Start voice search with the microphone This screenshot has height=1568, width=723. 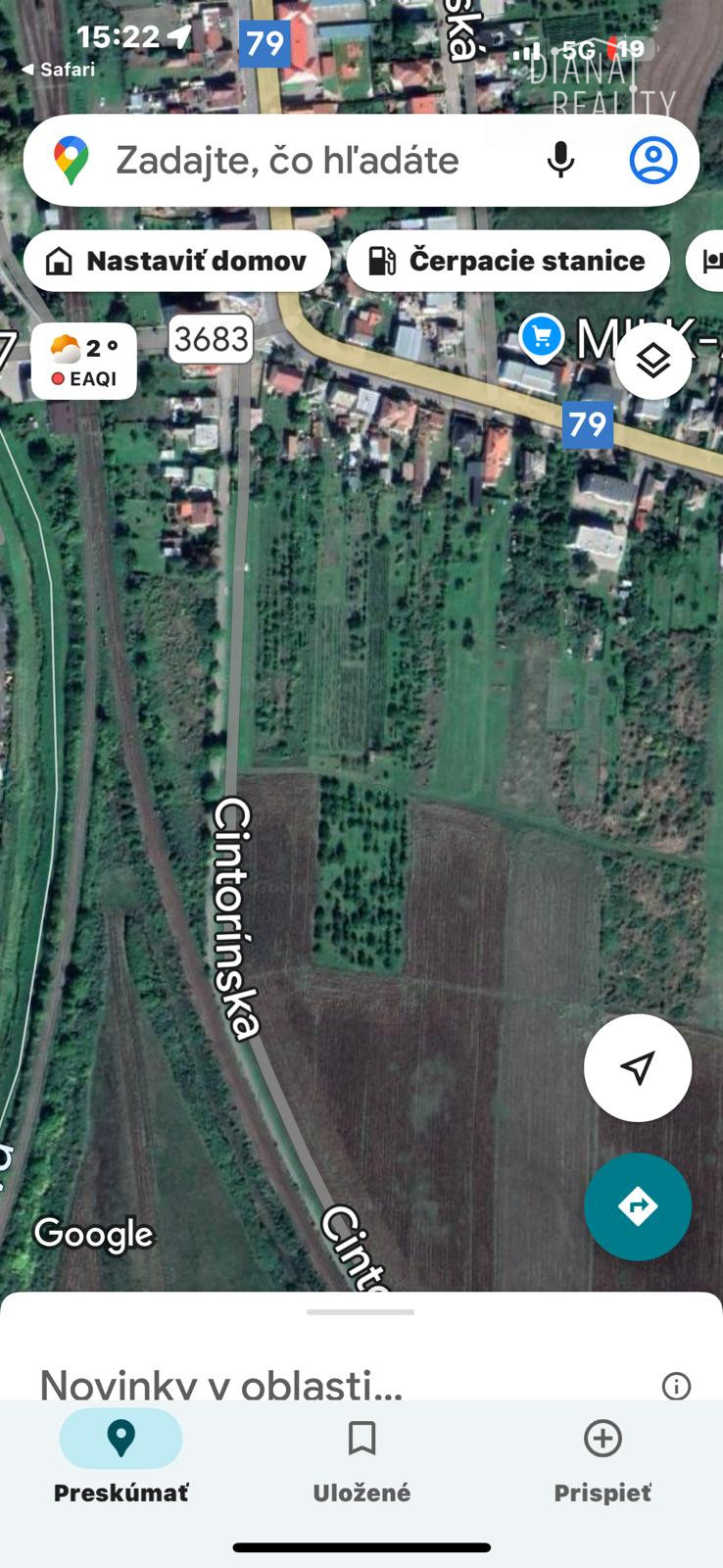pos(560,160)
